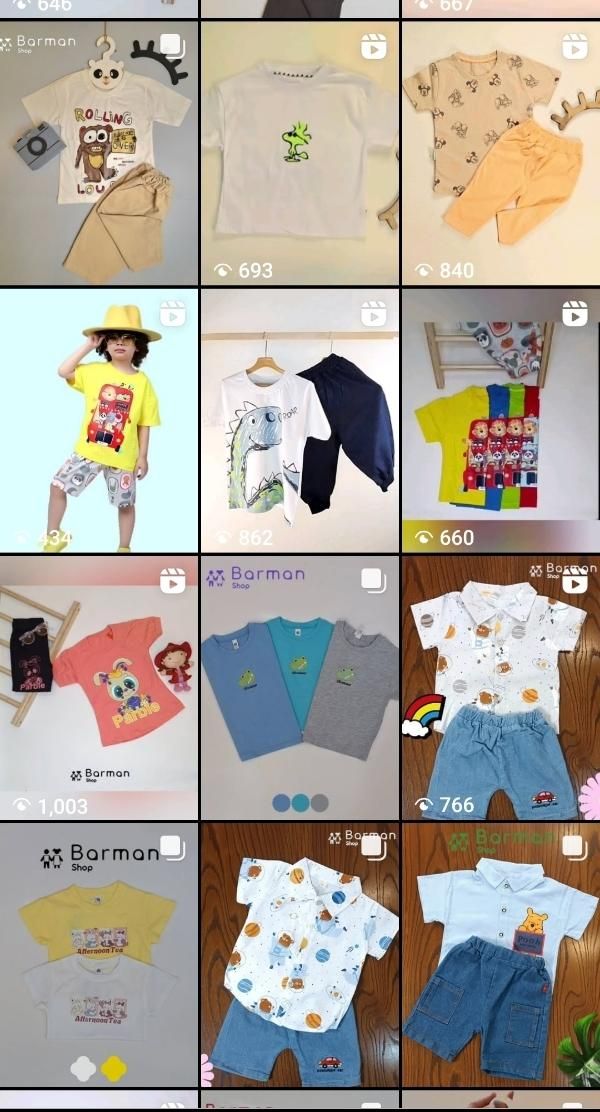
Task: Open the white Woodstock bird t-shirt reel
Action: [299, 153]
